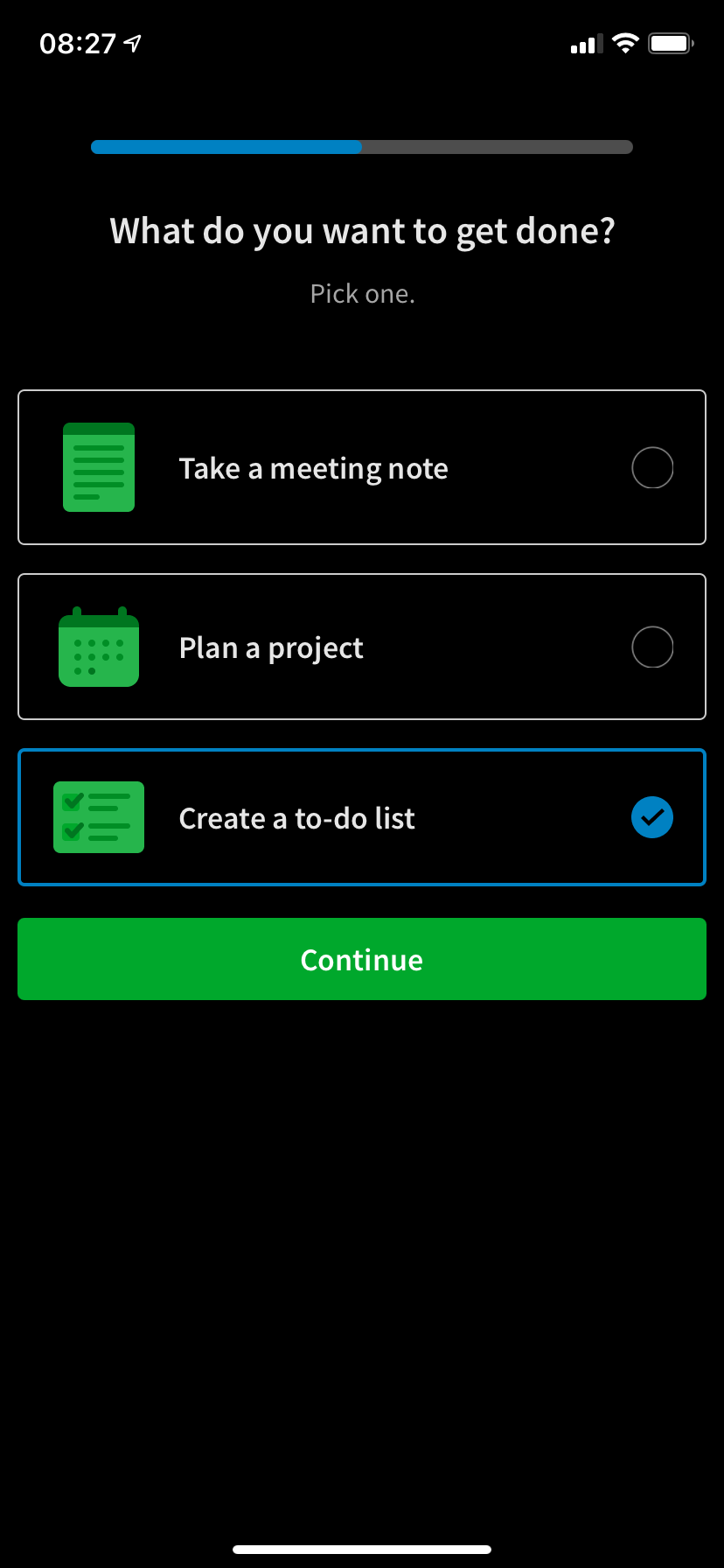Select the Create a to-do list card
Image resolution: width=724 pixels, height=1568 pixels.
(362, 816)
